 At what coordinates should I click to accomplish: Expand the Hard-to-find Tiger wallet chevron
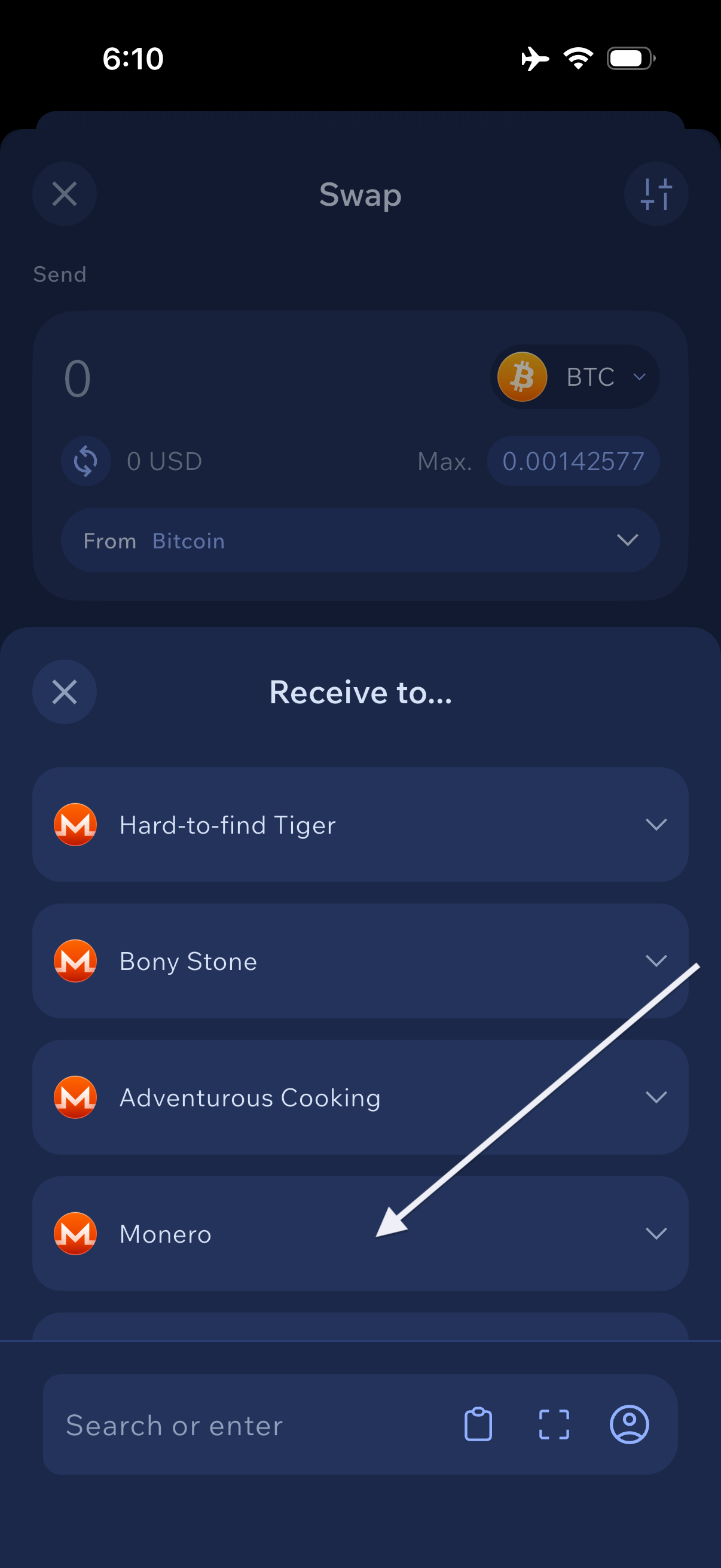pos(656,825)
